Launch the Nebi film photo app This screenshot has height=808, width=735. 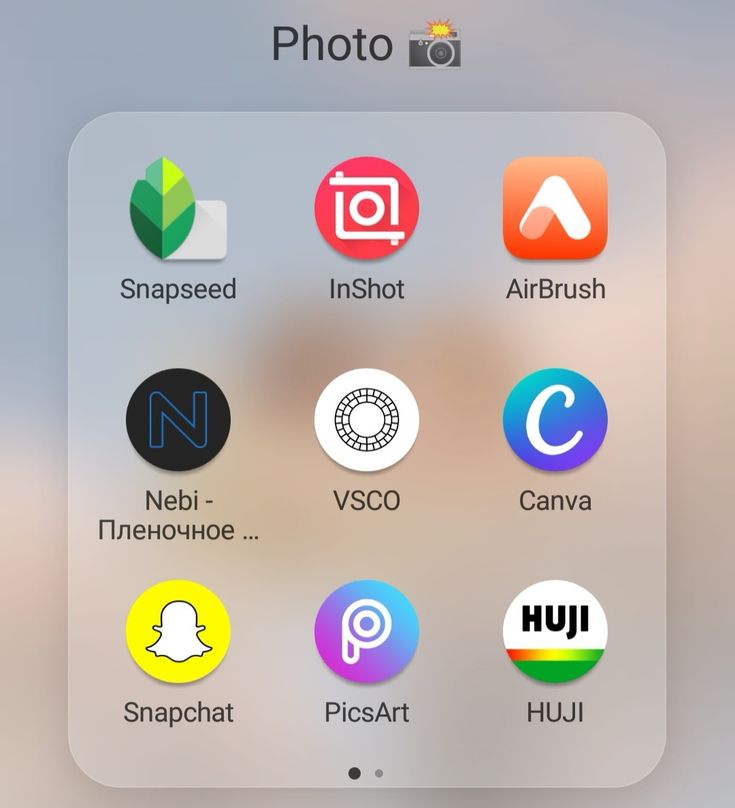point(178,420)
